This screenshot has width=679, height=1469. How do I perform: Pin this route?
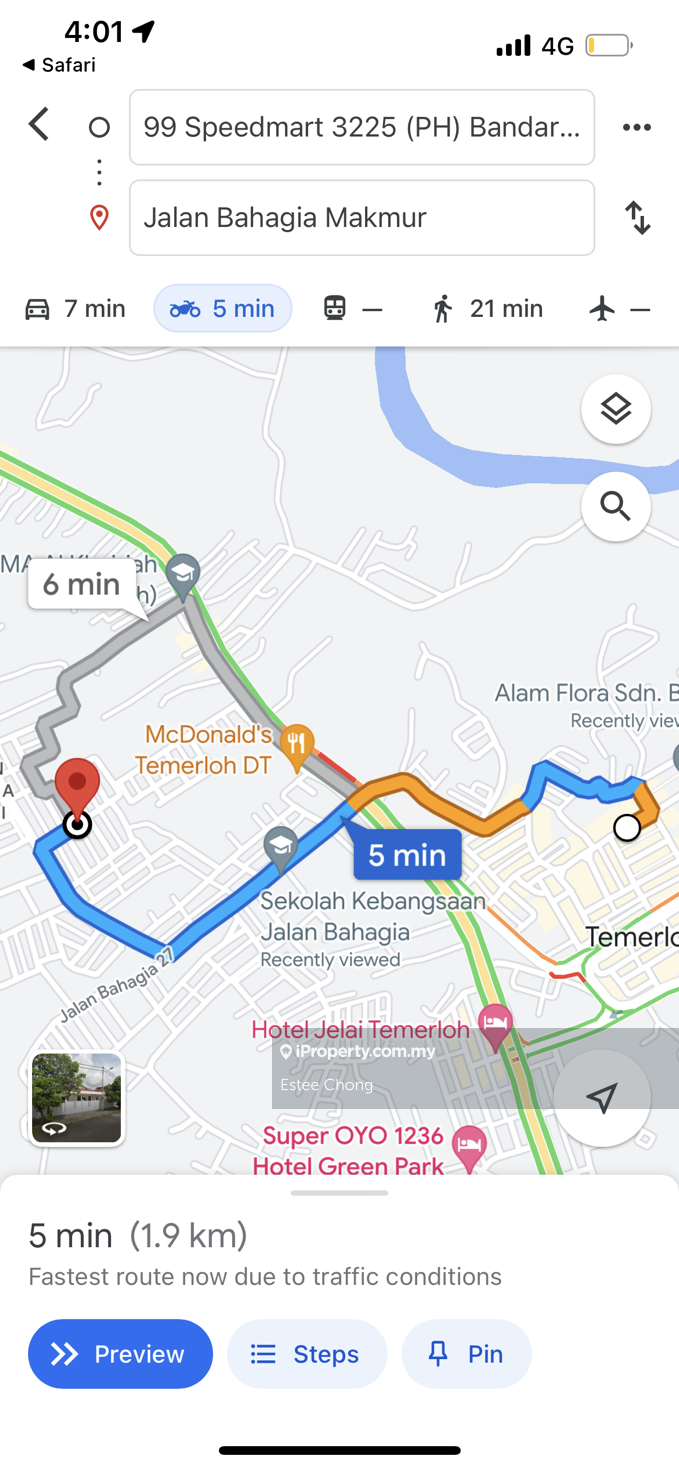pos(466,1354)
